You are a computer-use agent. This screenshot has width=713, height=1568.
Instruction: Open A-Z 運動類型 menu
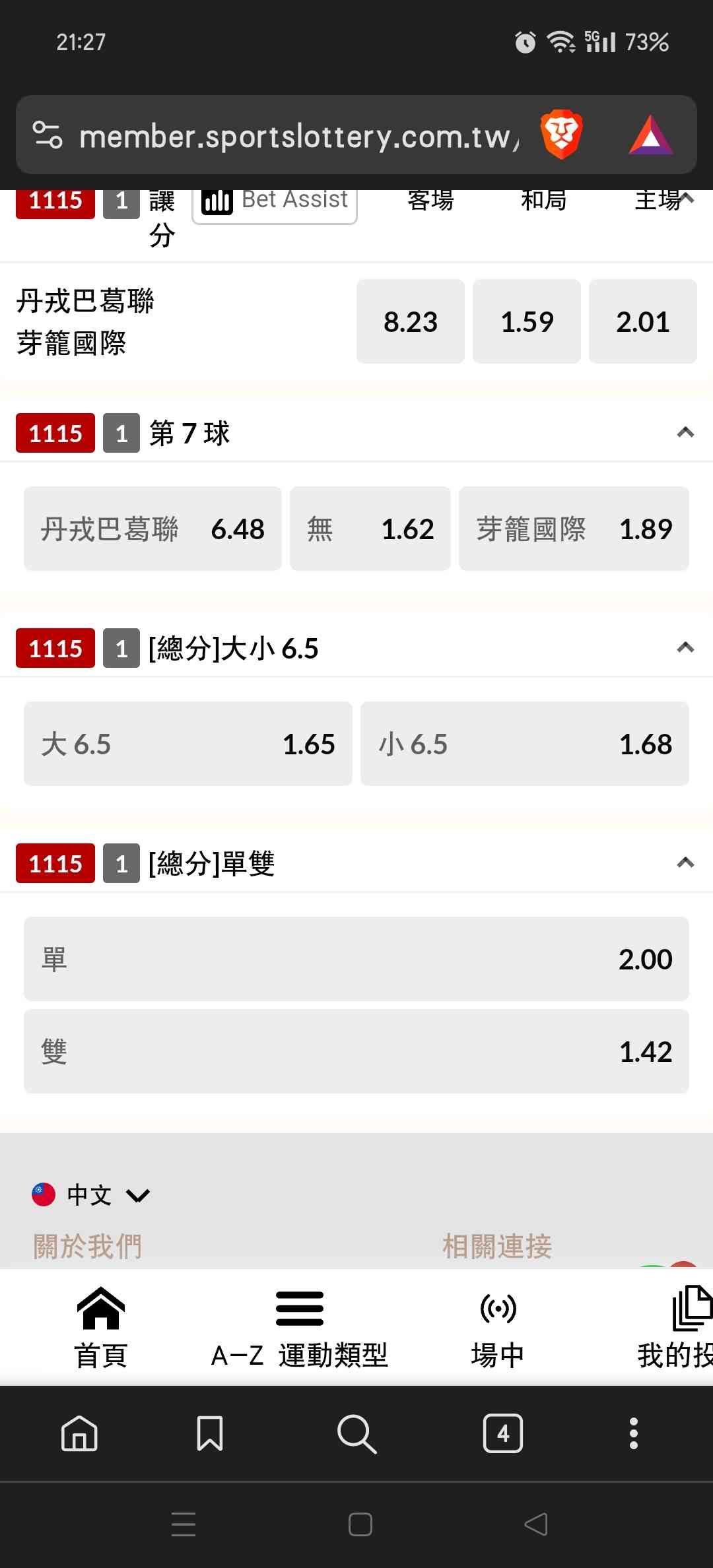(x=299, y=1328)
